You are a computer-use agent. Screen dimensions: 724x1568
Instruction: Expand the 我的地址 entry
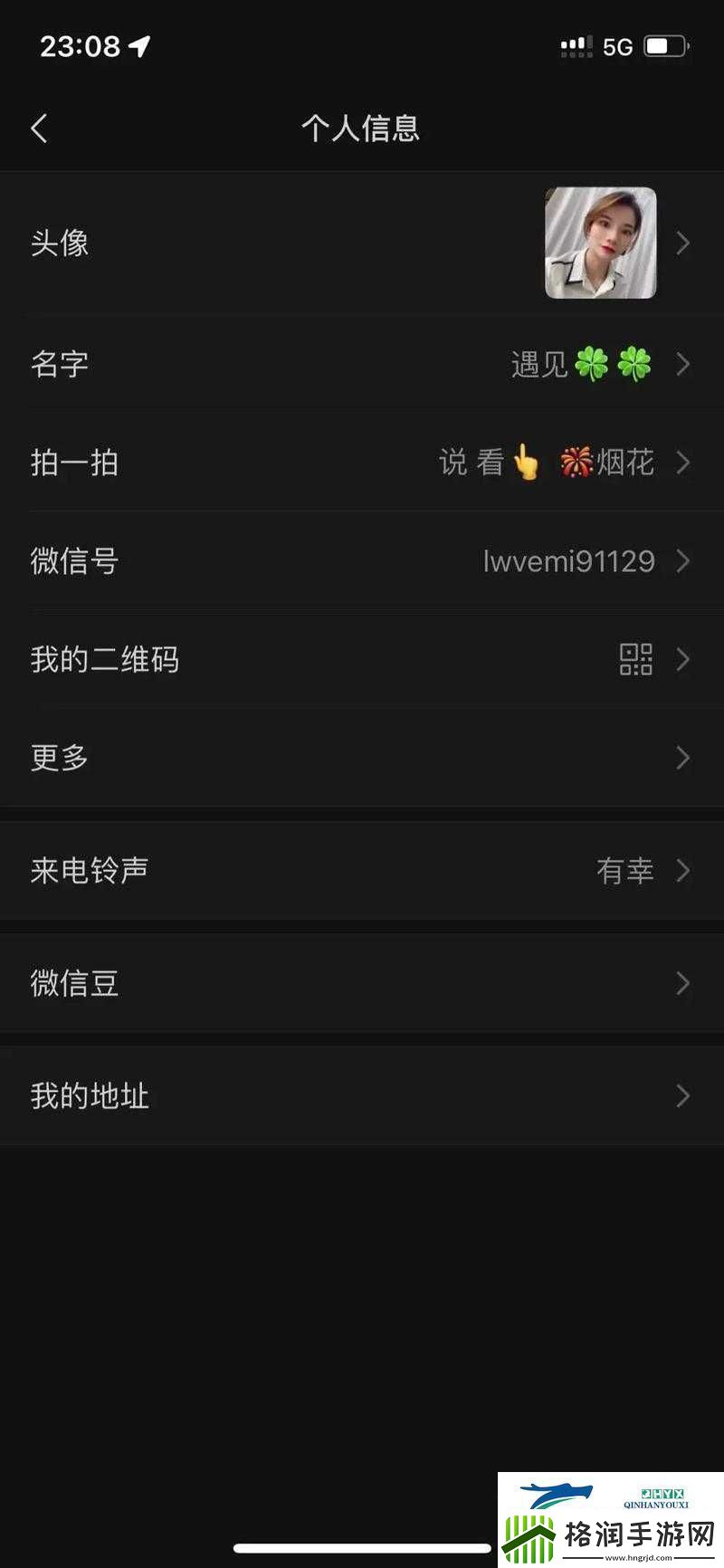pos(362,1096)
